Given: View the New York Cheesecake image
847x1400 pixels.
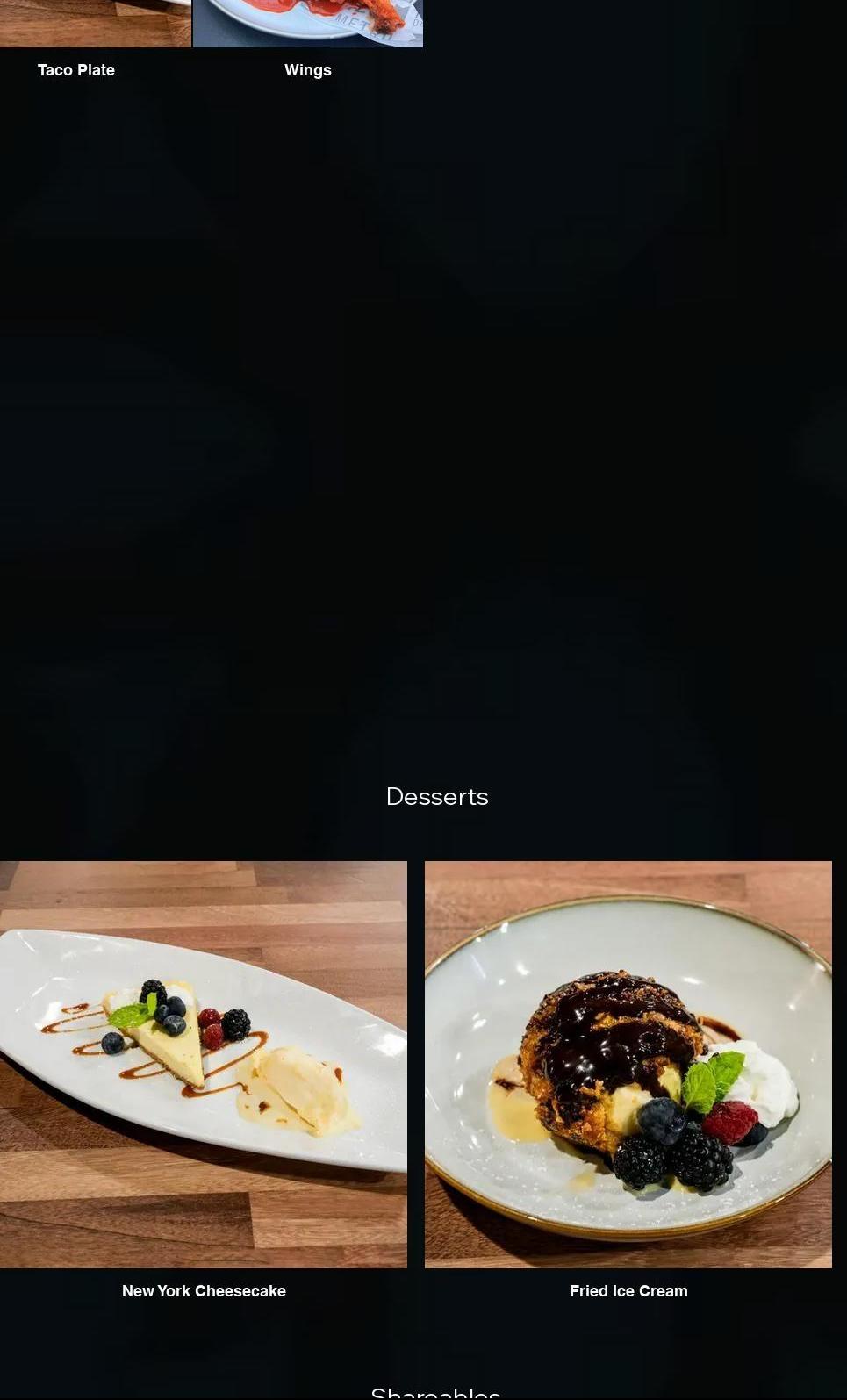Looking at the screenshot, I should [203, 1064].
